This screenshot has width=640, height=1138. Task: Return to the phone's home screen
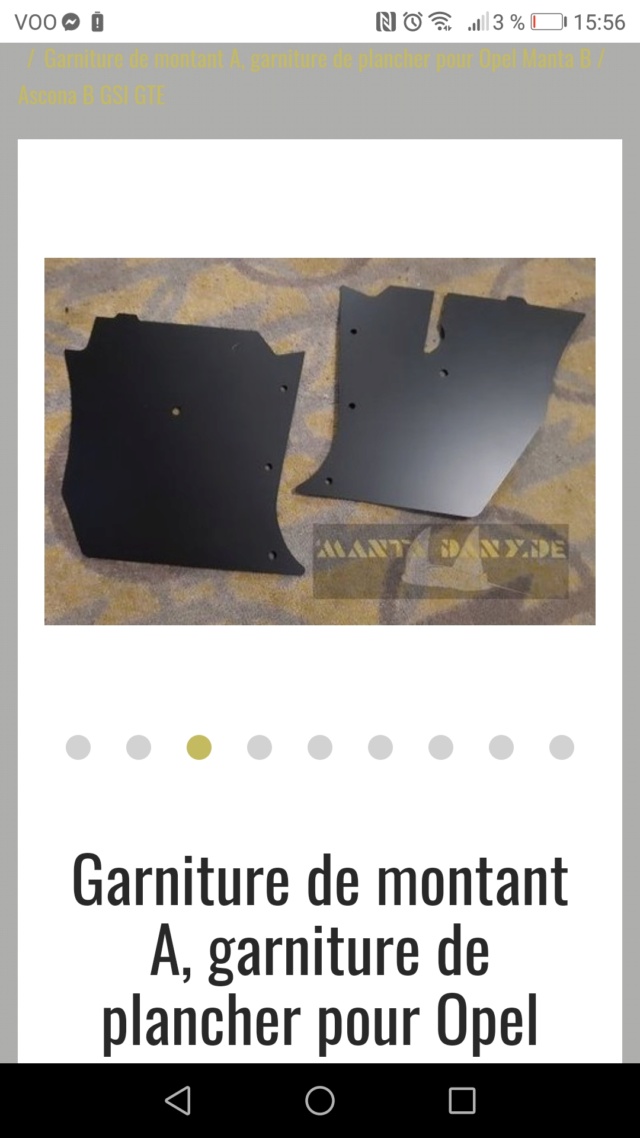pos(320,1101)
